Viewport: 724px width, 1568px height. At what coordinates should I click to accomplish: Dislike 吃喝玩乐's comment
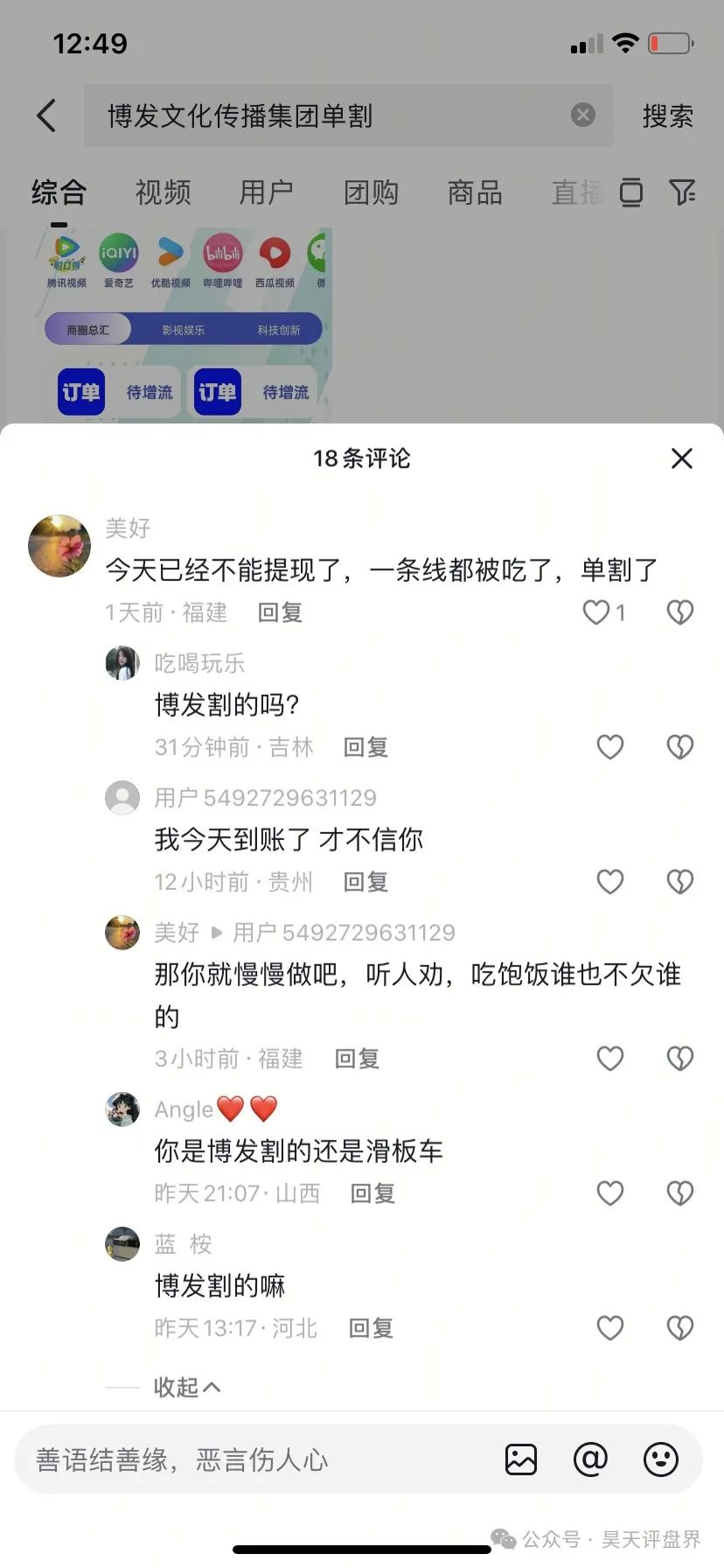click(679, 746)
